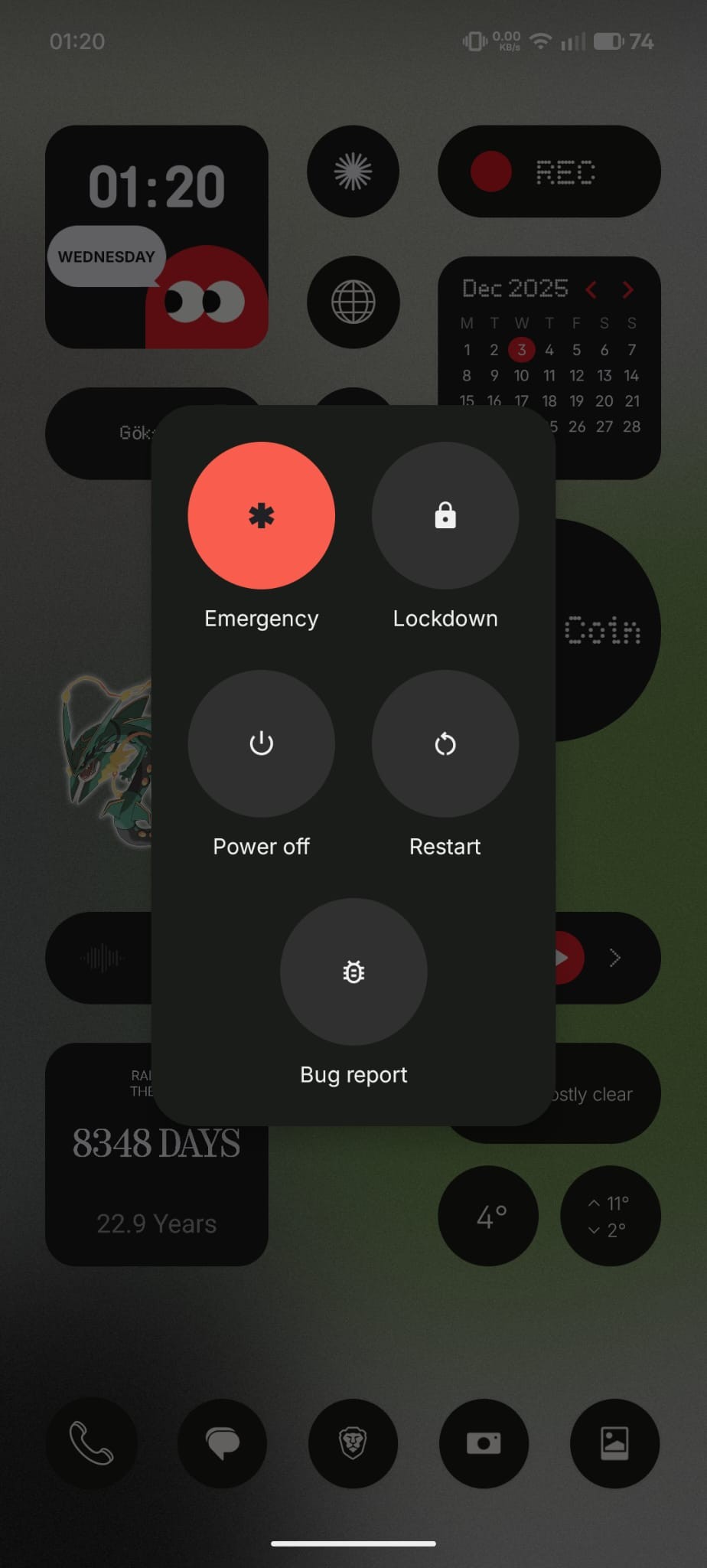The height and width of the screenshot is (1568, 707).
Task: Activate Lockdown mode
Action: click(445, 515)
